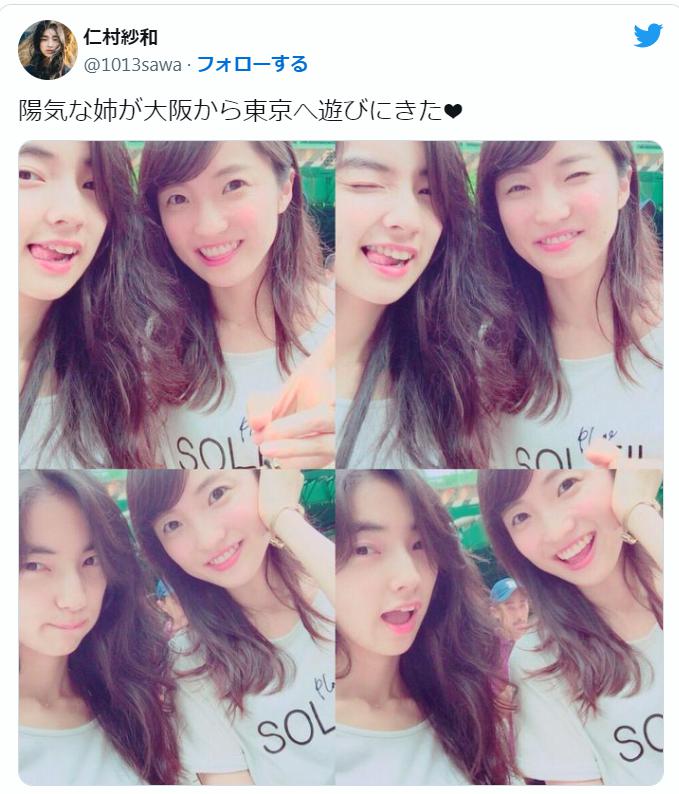
Task: Open the tweet via the Twitter bird icon
Action: point(648,37)
